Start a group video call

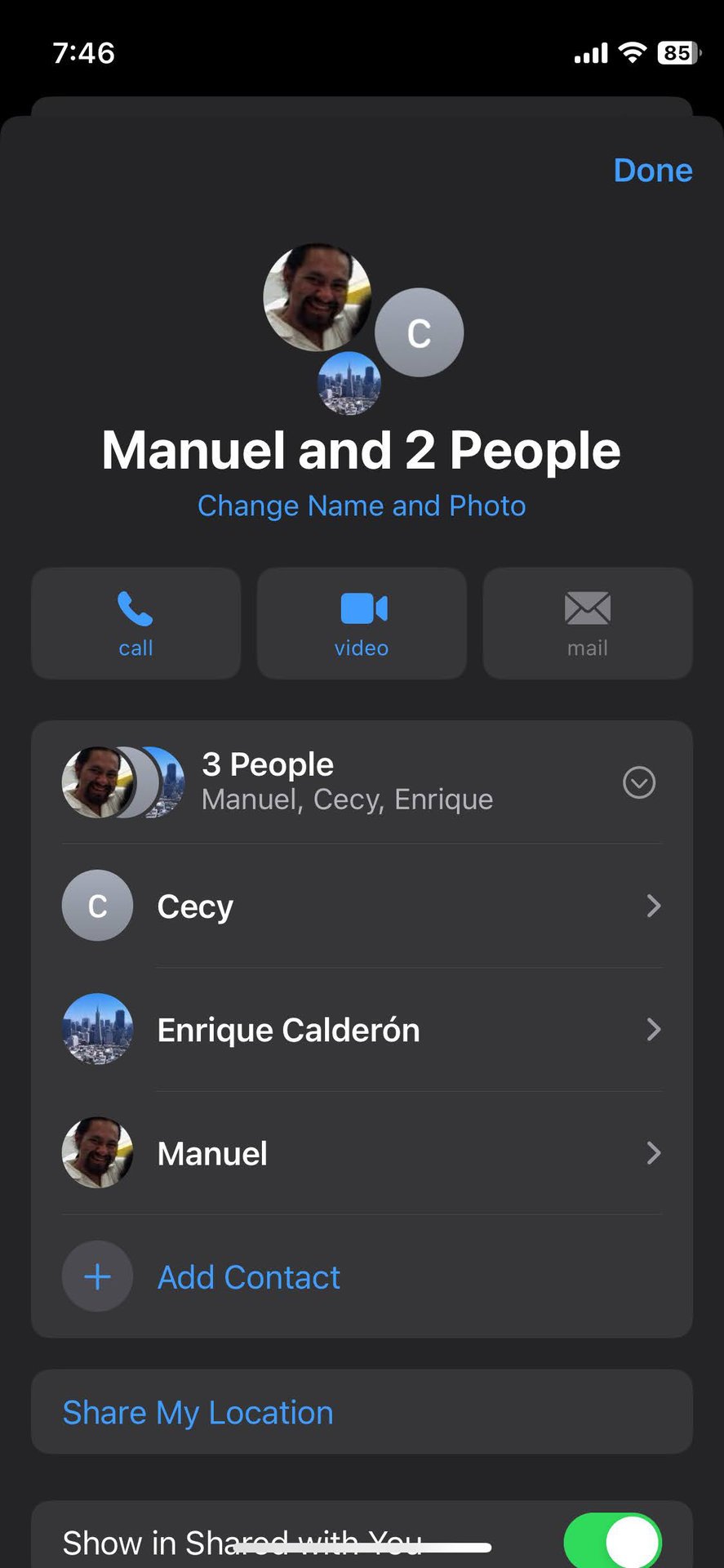362,624
